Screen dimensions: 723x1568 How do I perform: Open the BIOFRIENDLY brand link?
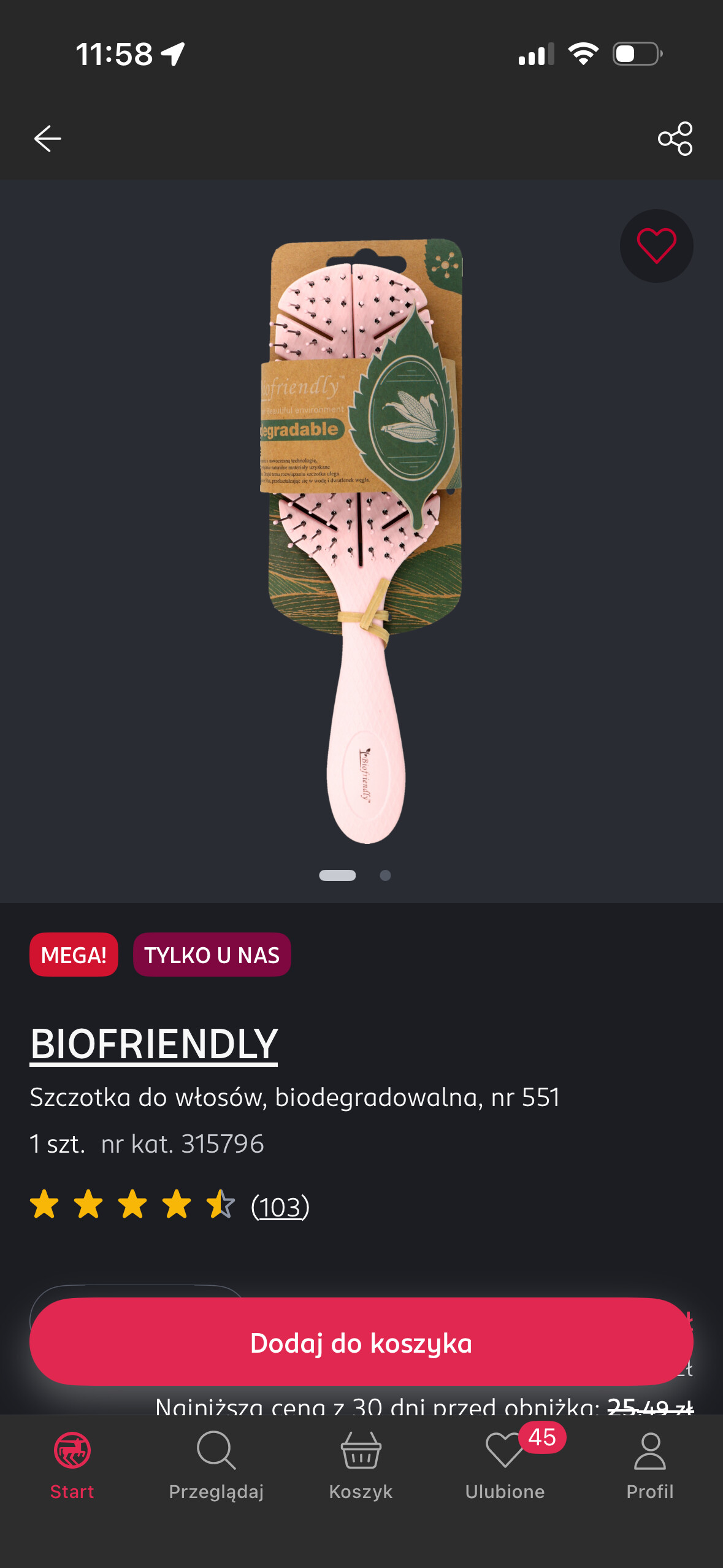(x=154, y=1043)
